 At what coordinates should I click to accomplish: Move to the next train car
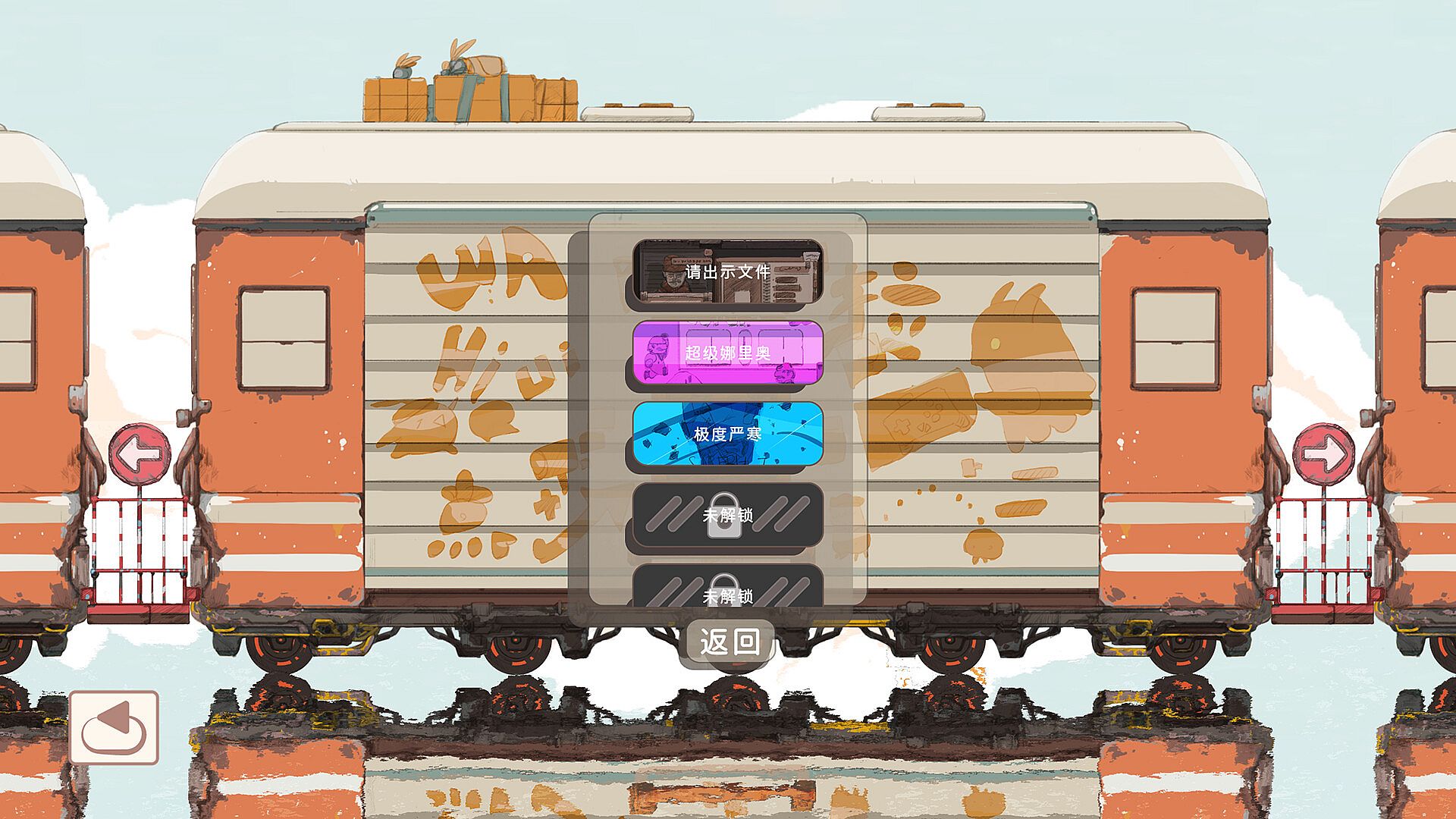tap(1323, 453)
